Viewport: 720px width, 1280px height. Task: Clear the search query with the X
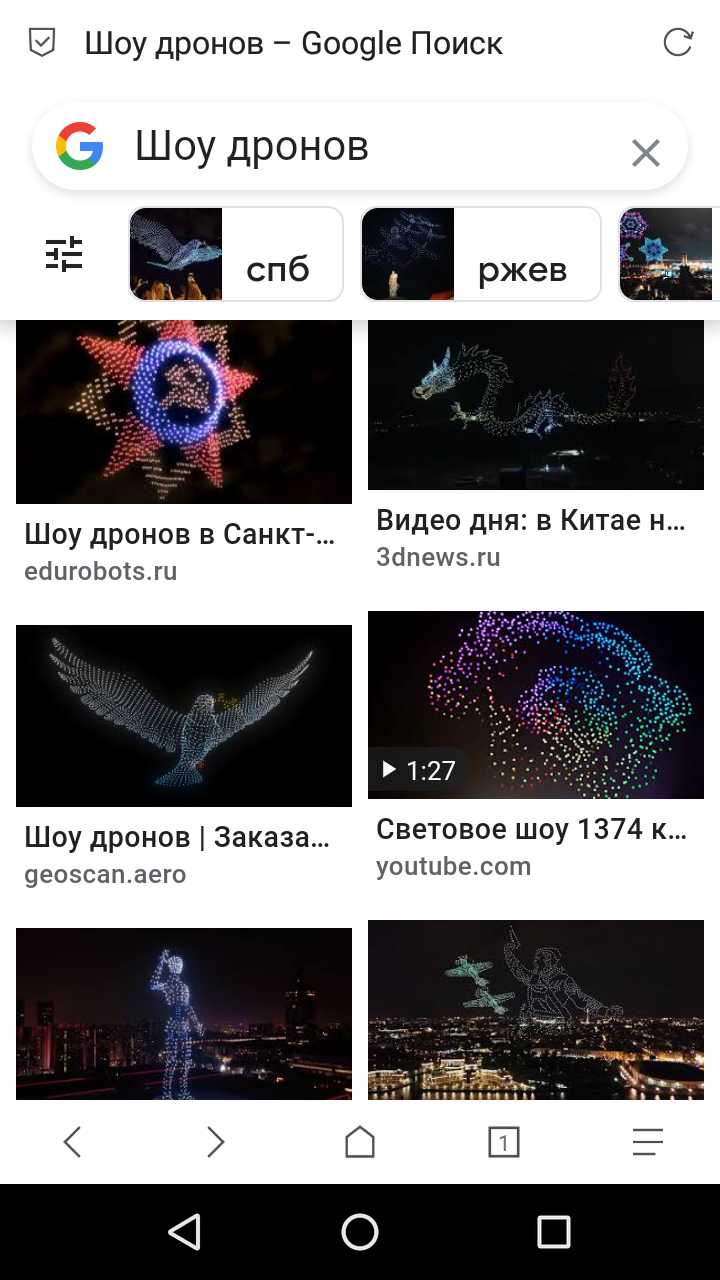(x=646, y=153)
